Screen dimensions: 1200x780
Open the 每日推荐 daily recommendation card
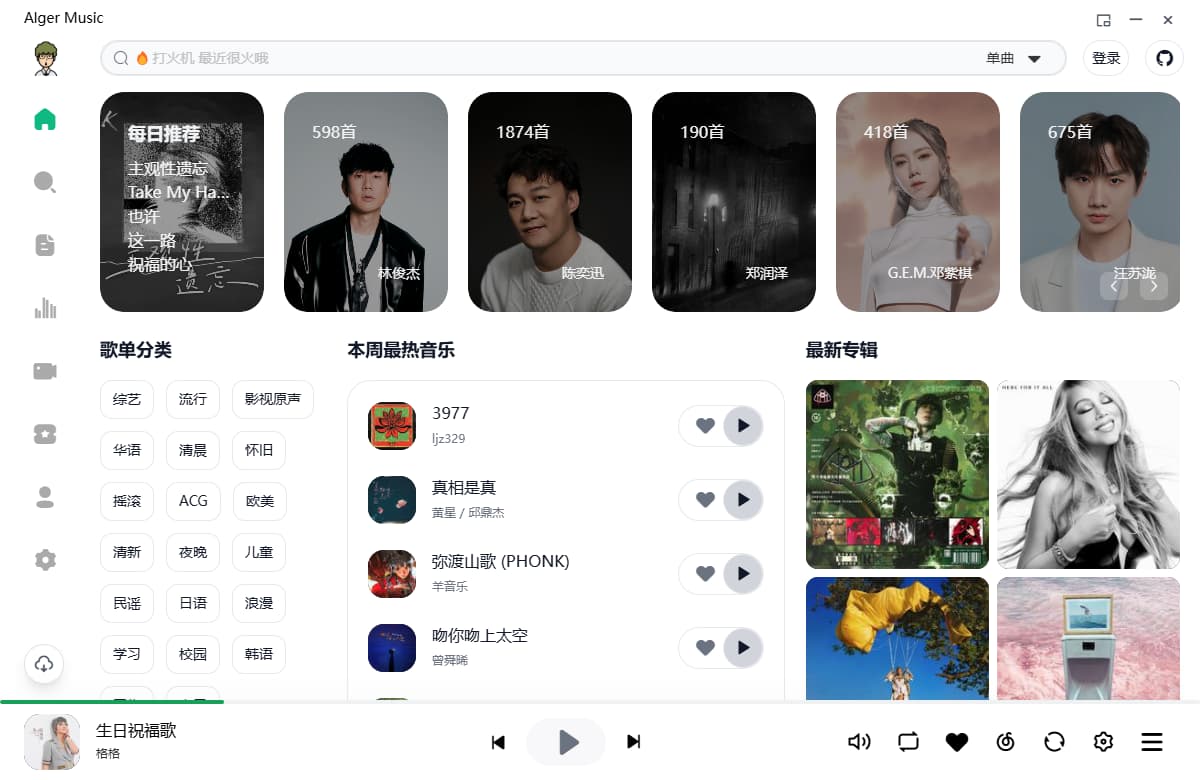pos(182,202)
